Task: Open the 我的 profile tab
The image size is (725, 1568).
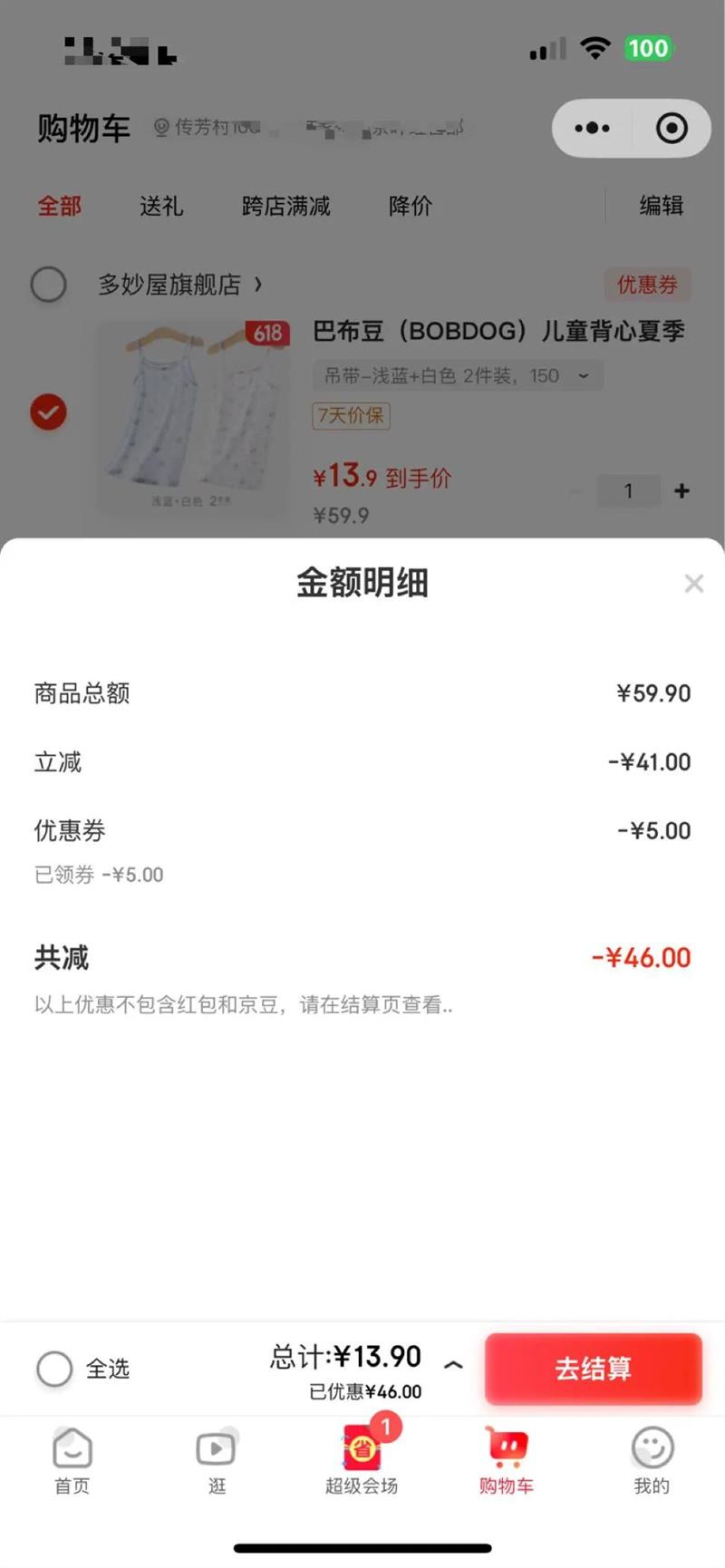Action: click(x=652, y=1460)
